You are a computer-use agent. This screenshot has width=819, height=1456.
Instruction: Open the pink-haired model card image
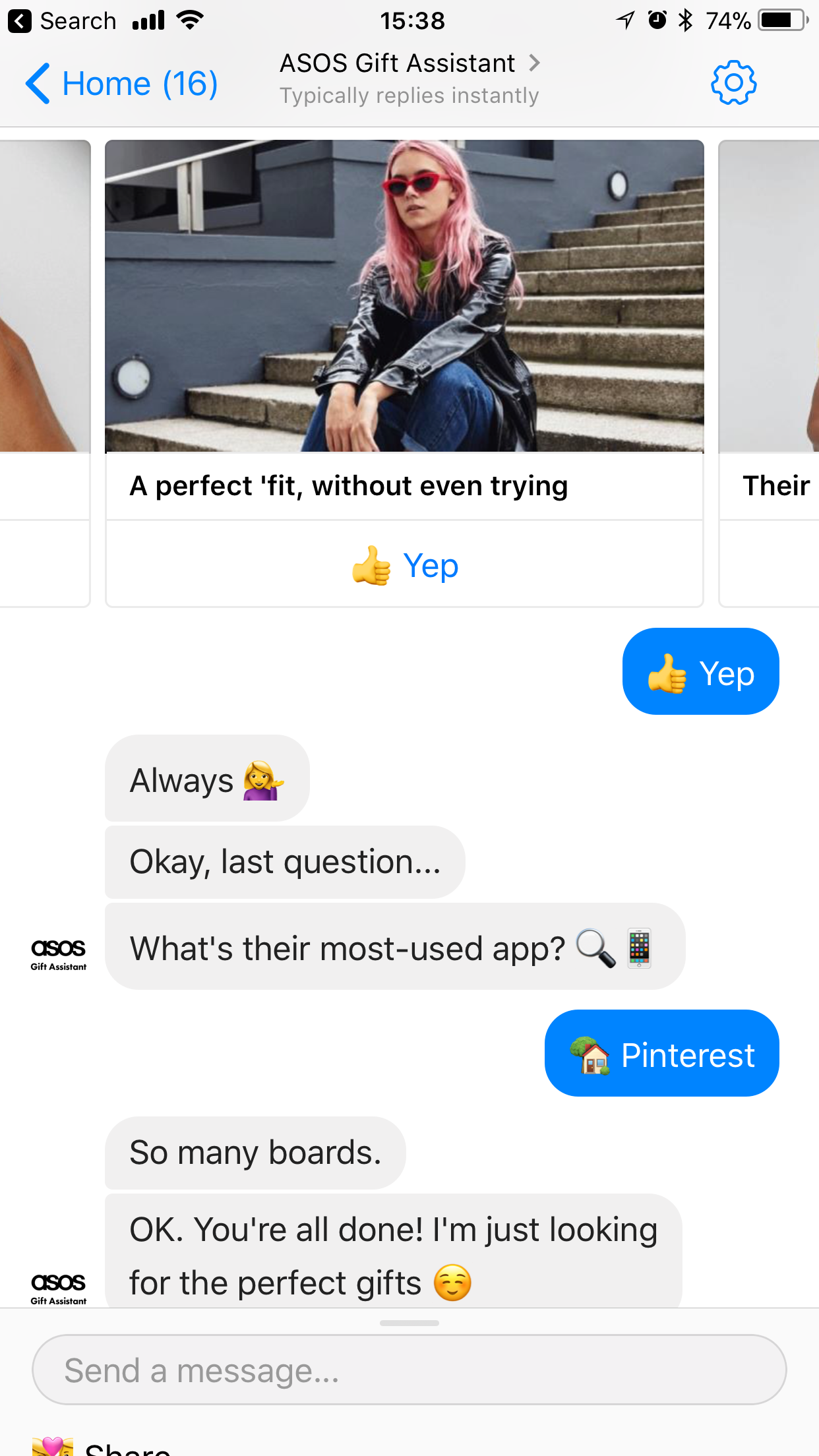[x=404, y=296]
